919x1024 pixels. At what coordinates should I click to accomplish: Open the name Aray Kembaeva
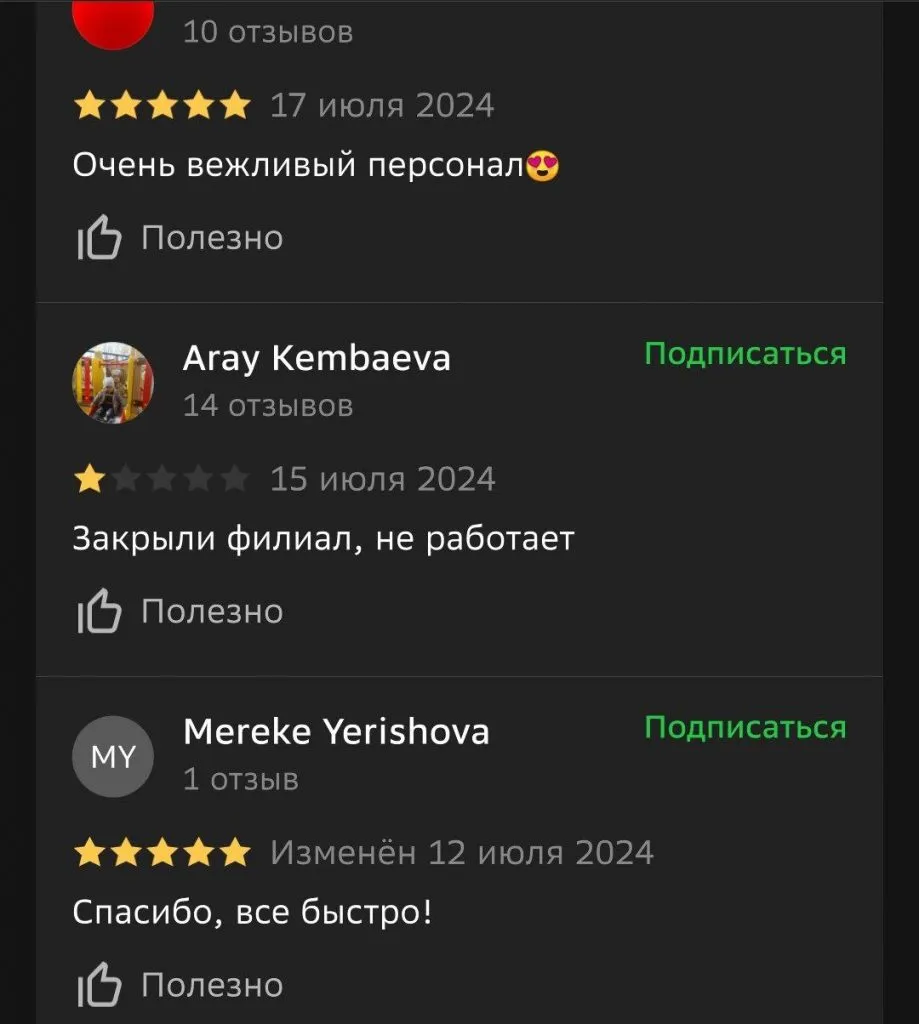(x=316, y=358)
